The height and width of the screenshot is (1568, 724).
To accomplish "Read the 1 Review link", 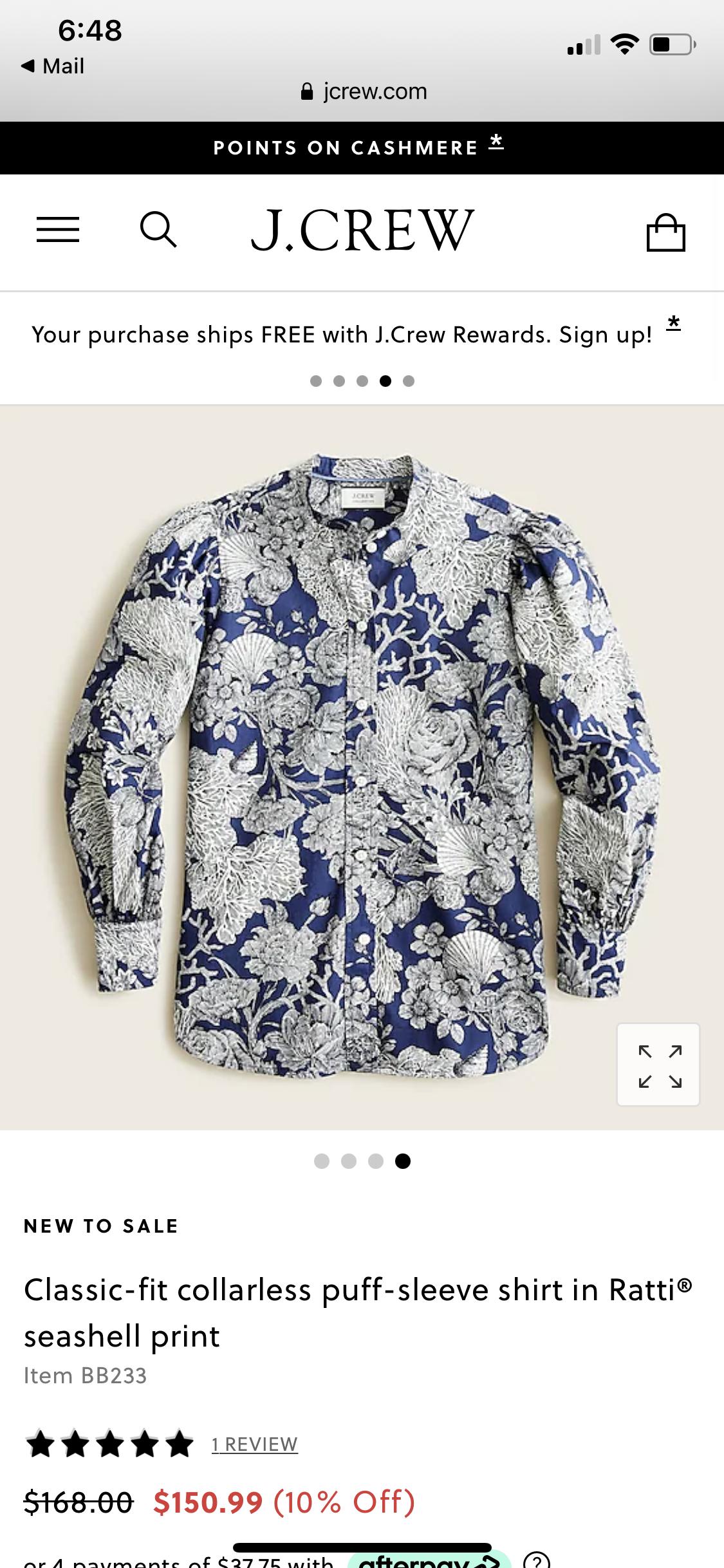I will coord(255,1444).
